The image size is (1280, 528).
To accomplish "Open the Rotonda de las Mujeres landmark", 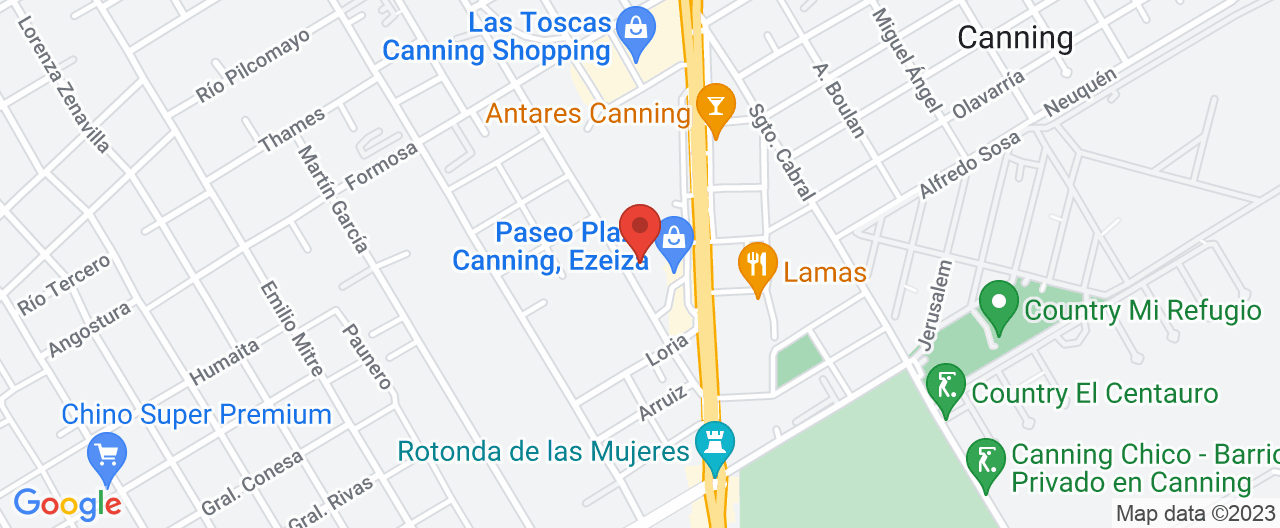I will 715,443.
